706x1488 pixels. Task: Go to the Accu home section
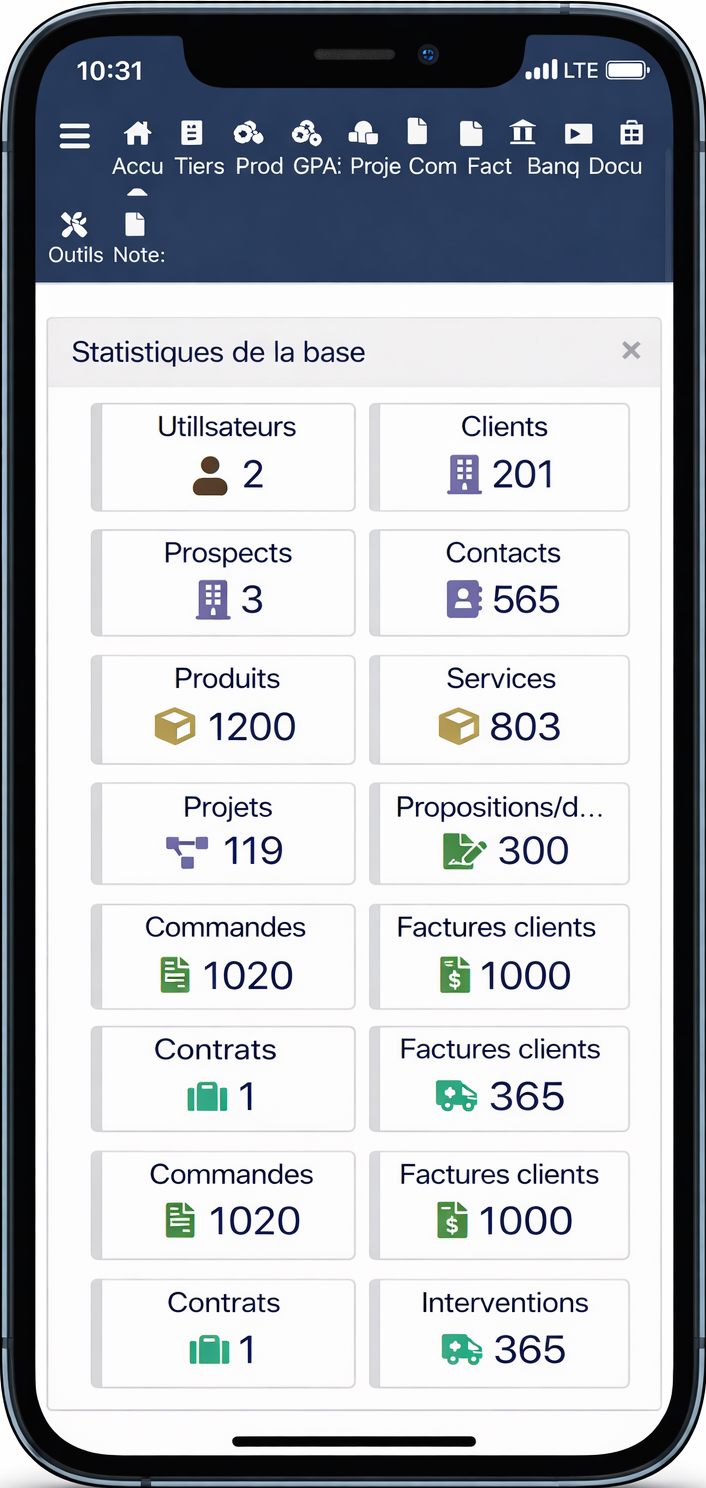(137, 148)
